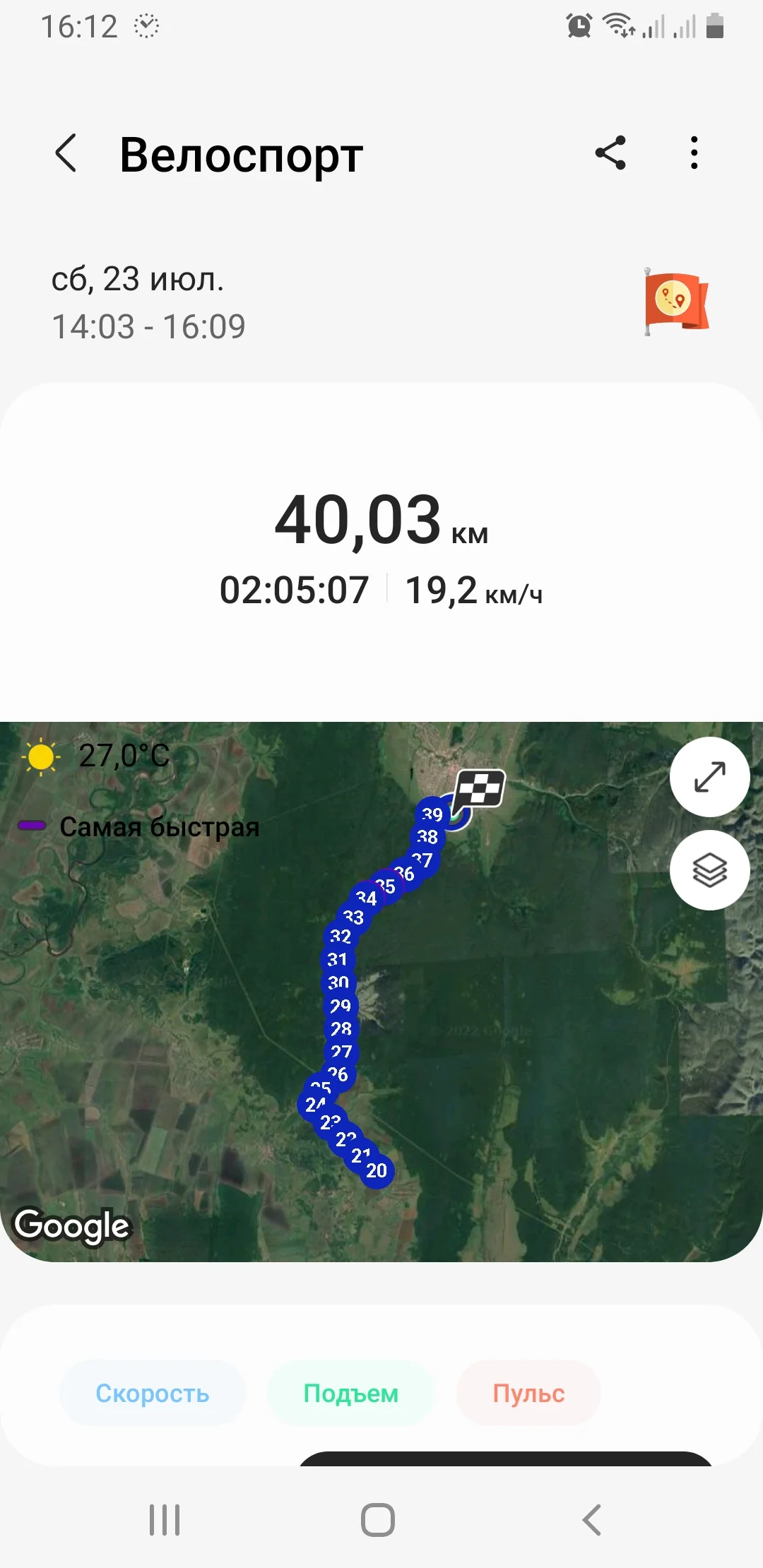
Task: Select the Пульс chart
Action: point(528,1393)
